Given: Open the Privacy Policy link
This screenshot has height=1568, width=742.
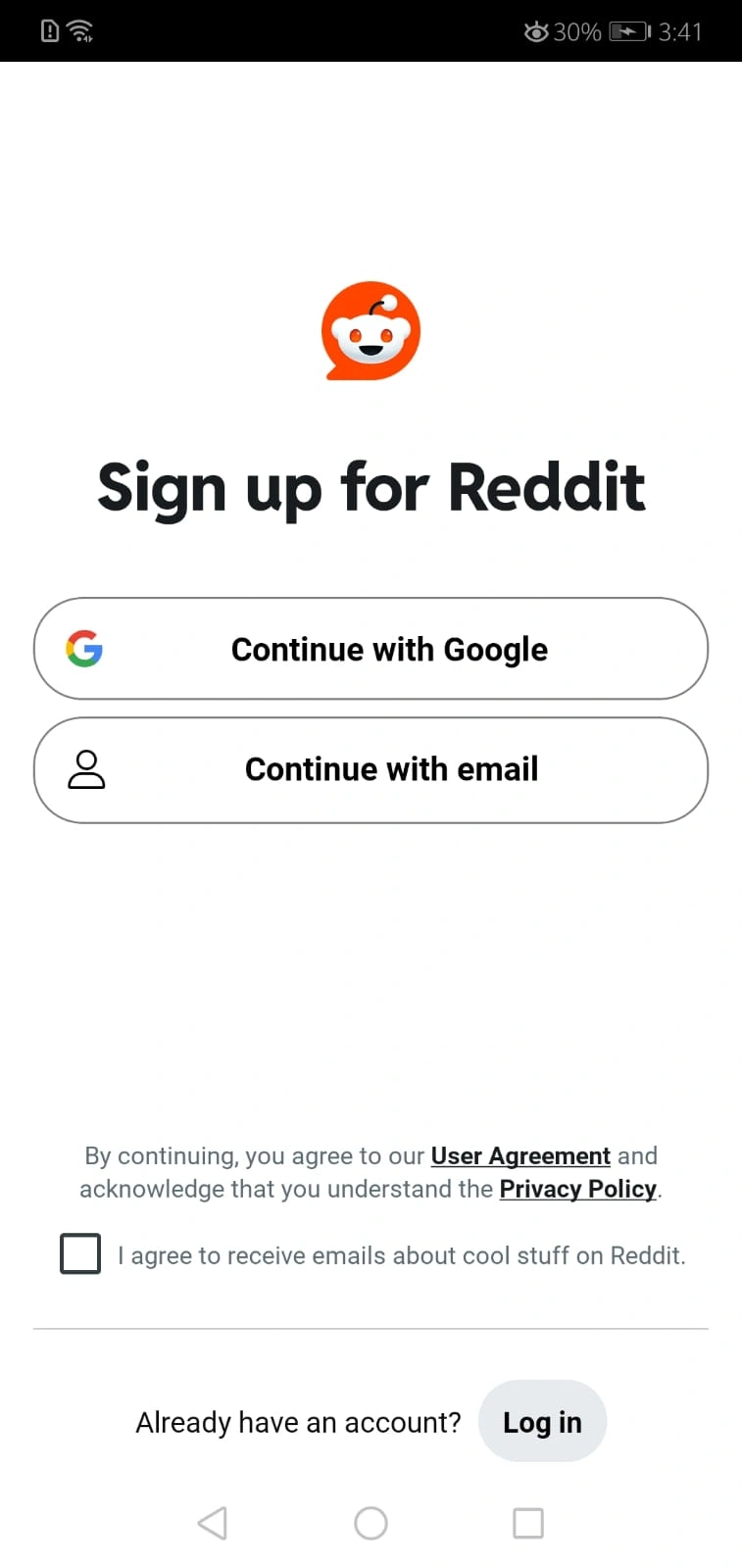Looking at the screenshot, I should (577, 1189).
